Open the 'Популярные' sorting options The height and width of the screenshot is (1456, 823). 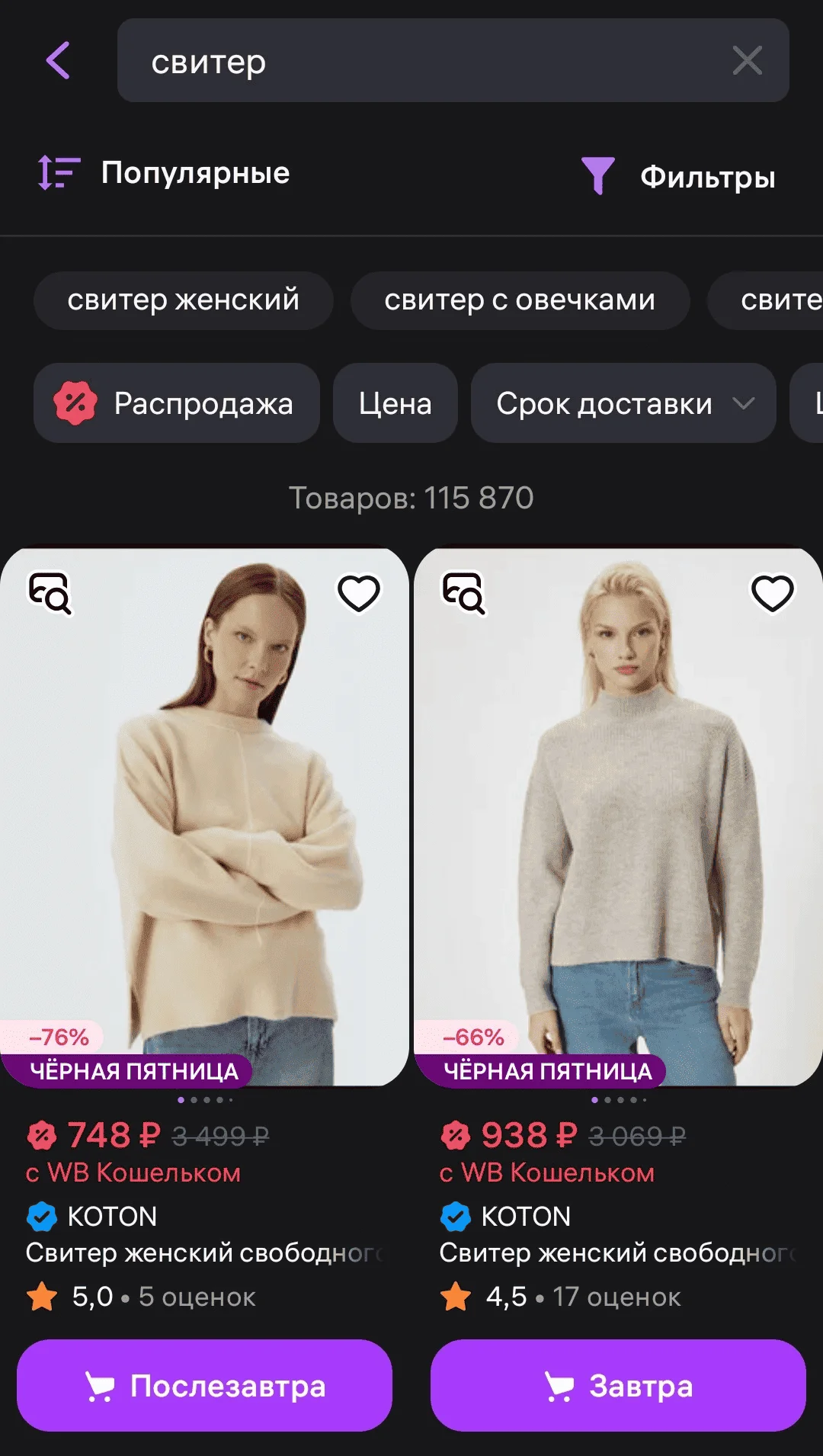tap(165, 173)
